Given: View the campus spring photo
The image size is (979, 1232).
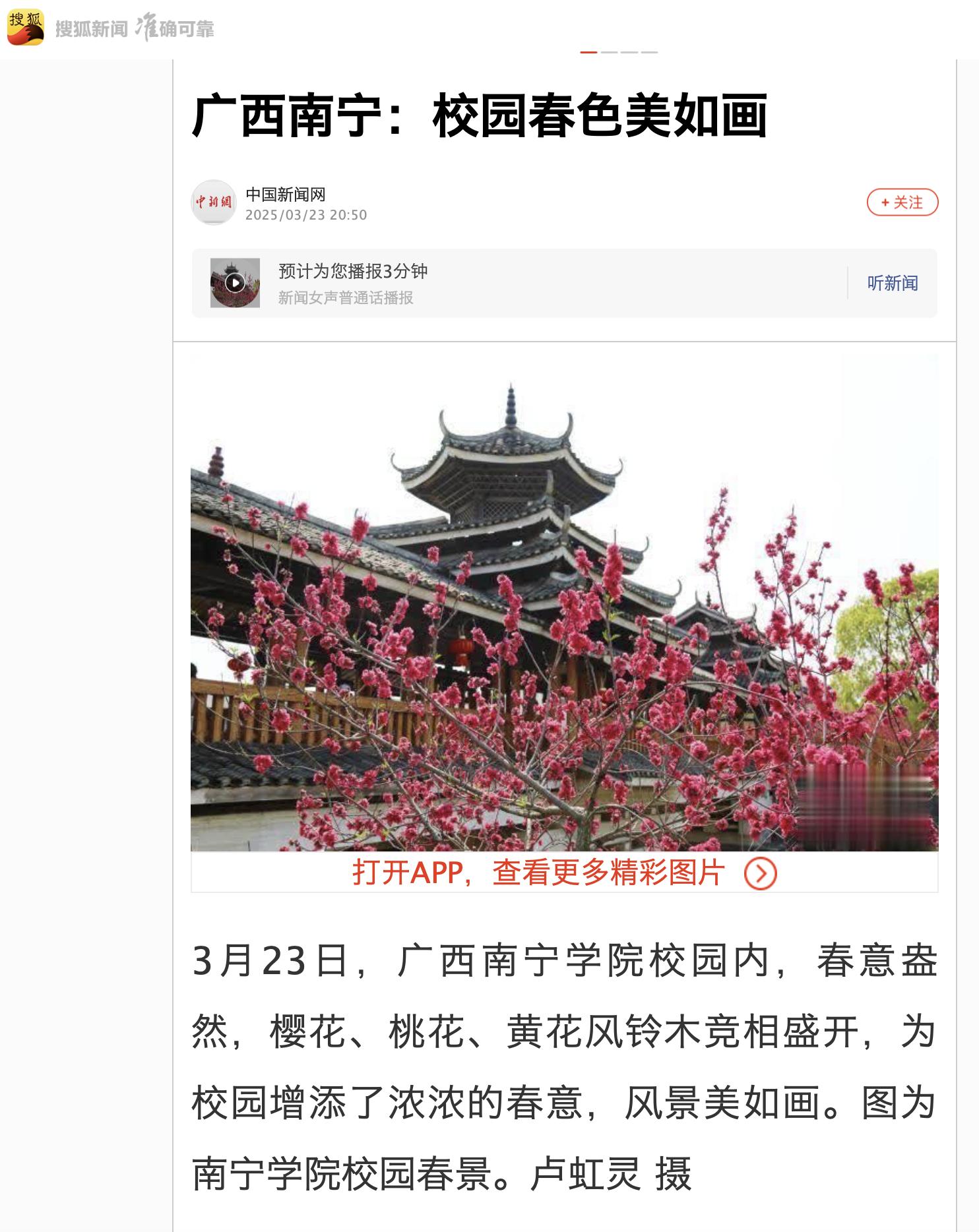Looking at the screenshot, I should coord(564,601).
